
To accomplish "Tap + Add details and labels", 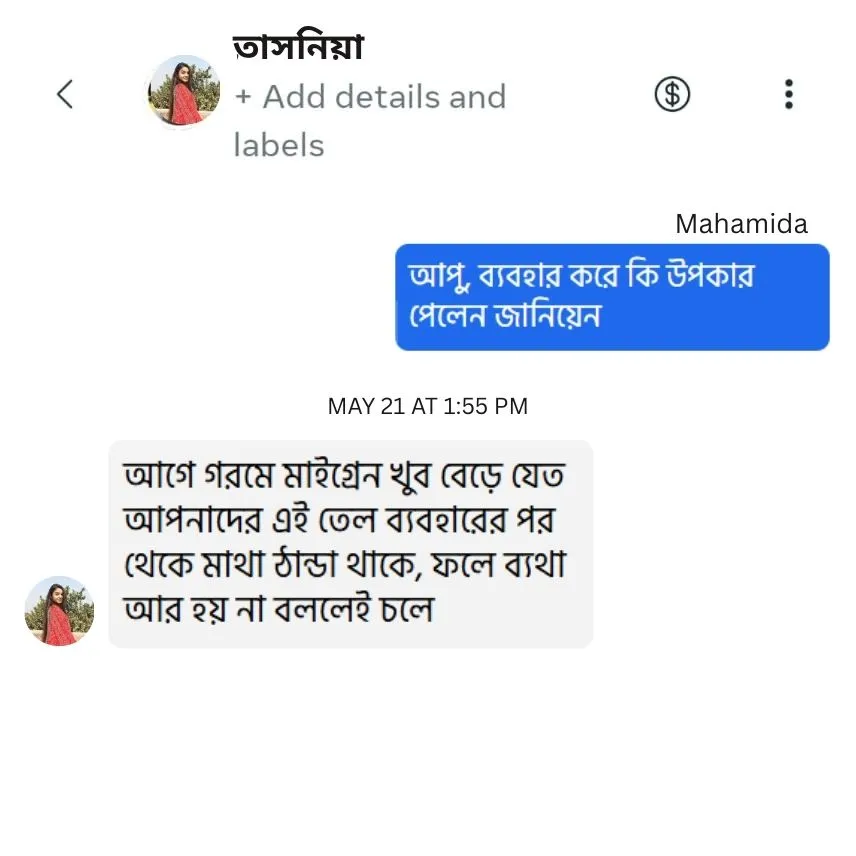I will [370, 121].
